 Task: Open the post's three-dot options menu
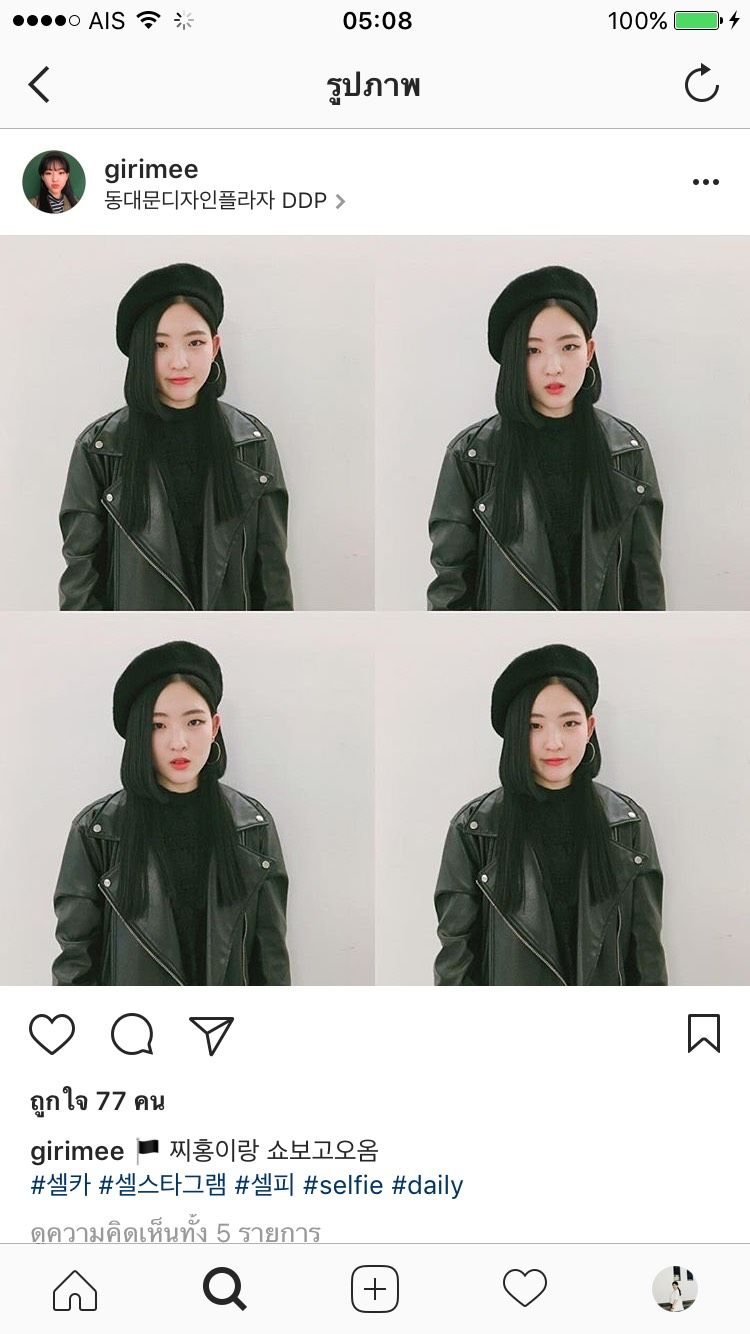coord(706,182)
